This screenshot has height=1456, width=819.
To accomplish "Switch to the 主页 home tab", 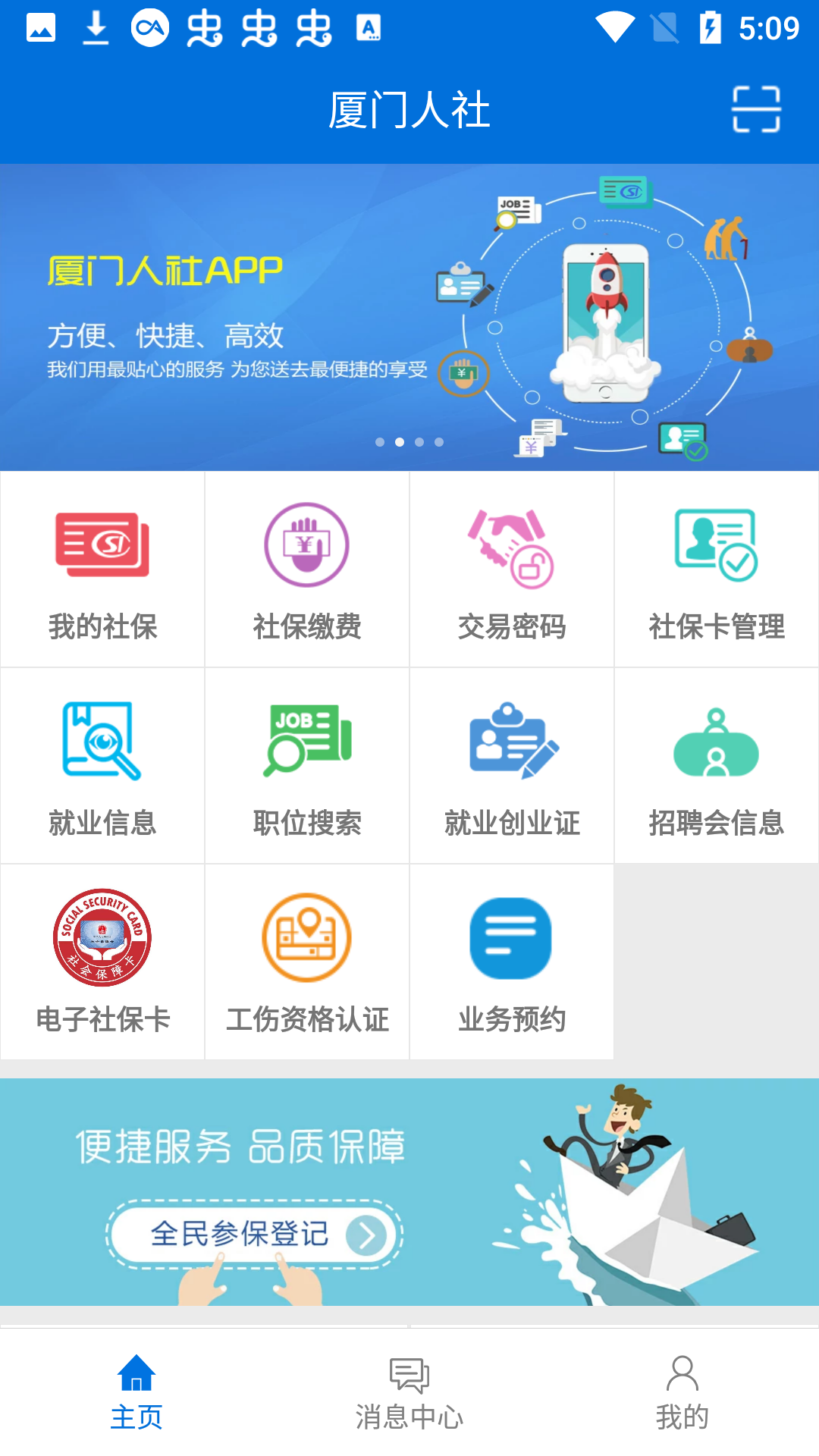I will click(x=136, y=1392).
